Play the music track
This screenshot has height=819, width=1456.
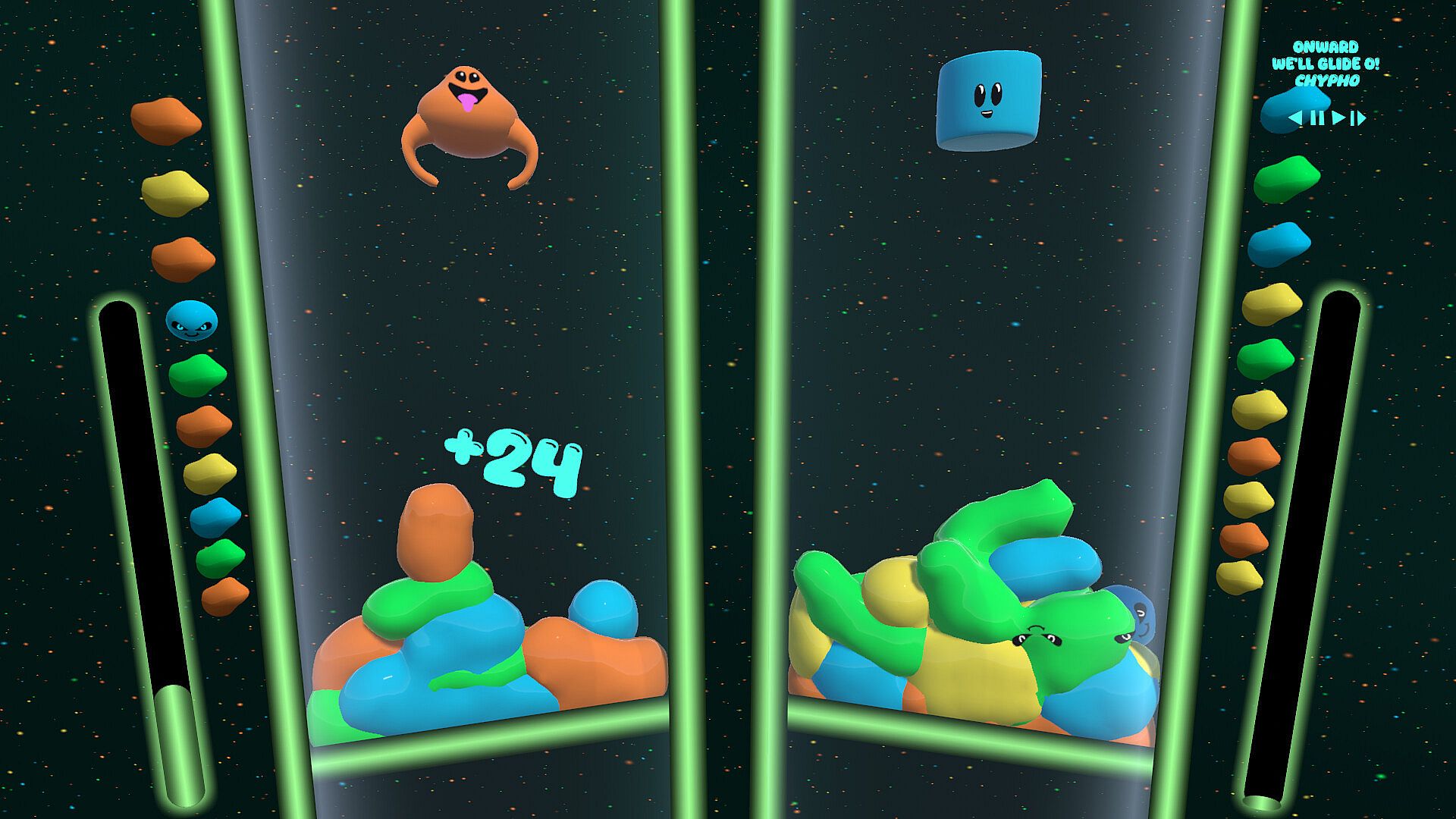point(1338,118)
